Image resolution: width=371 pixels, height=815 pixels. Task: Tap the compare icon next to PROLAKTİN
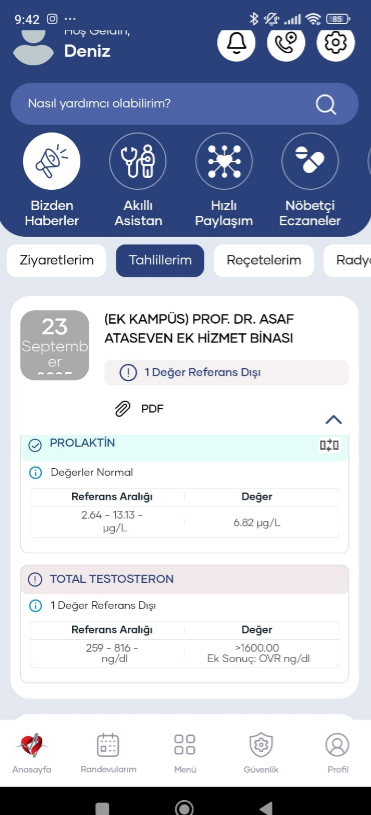(x=329, y=445)
